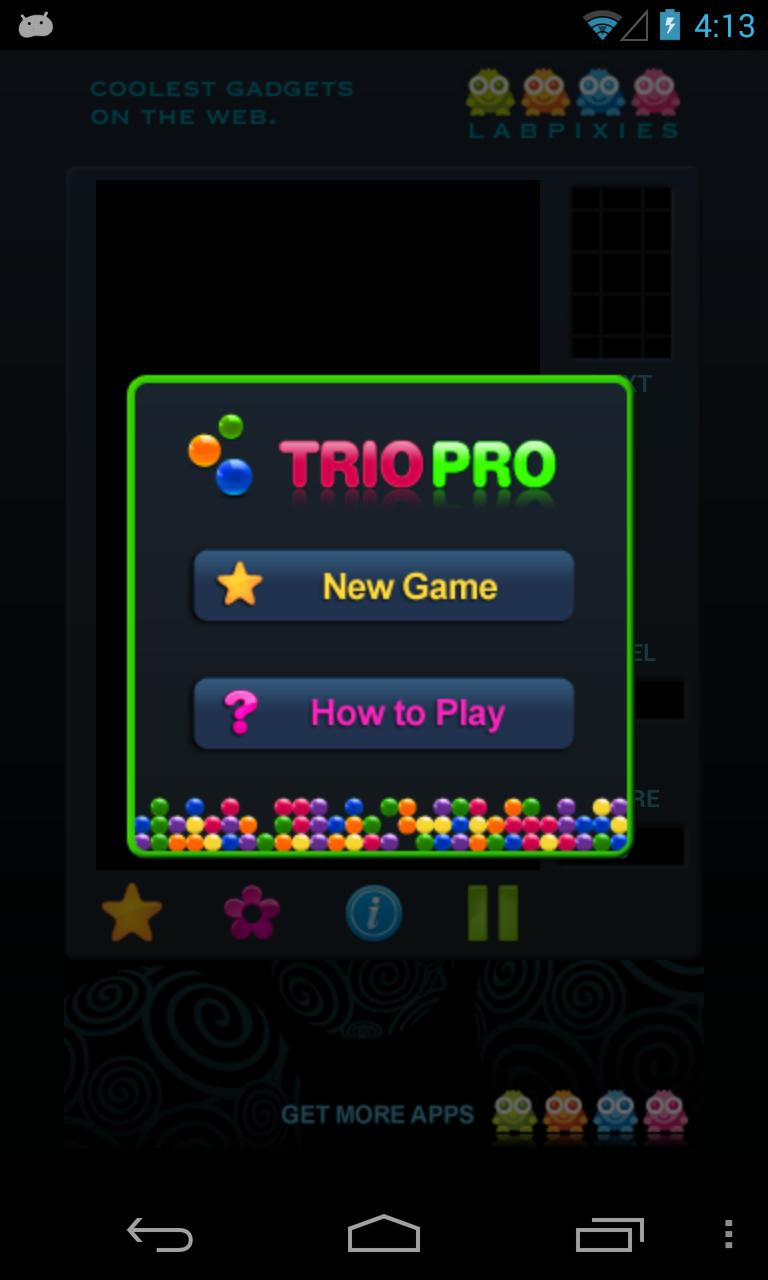Open the system overflow menu
The height and width of the screenshot is (1280, 768).
pos(728,1234)
